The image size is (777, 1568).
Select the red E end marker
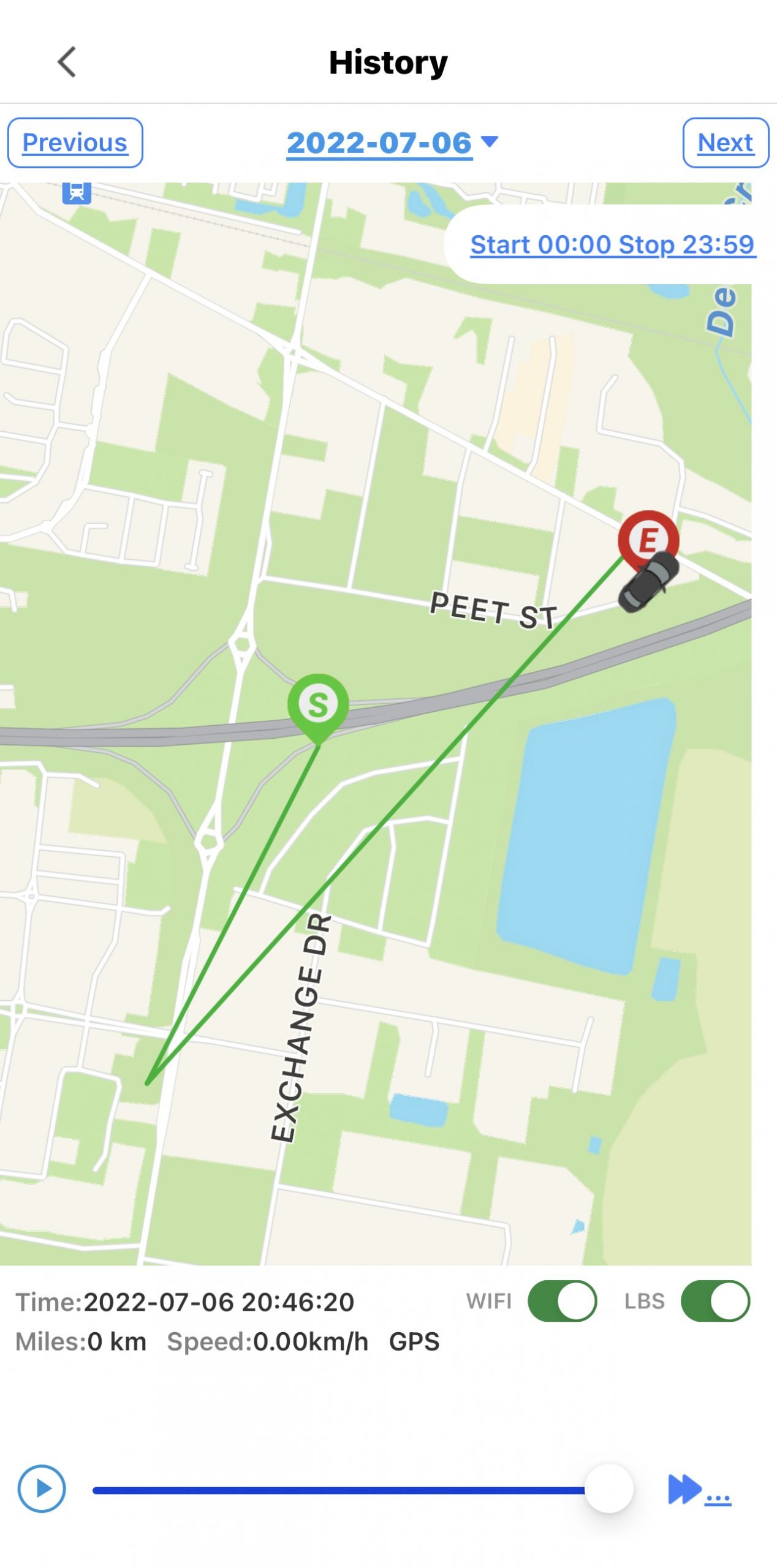coord(648,541)
